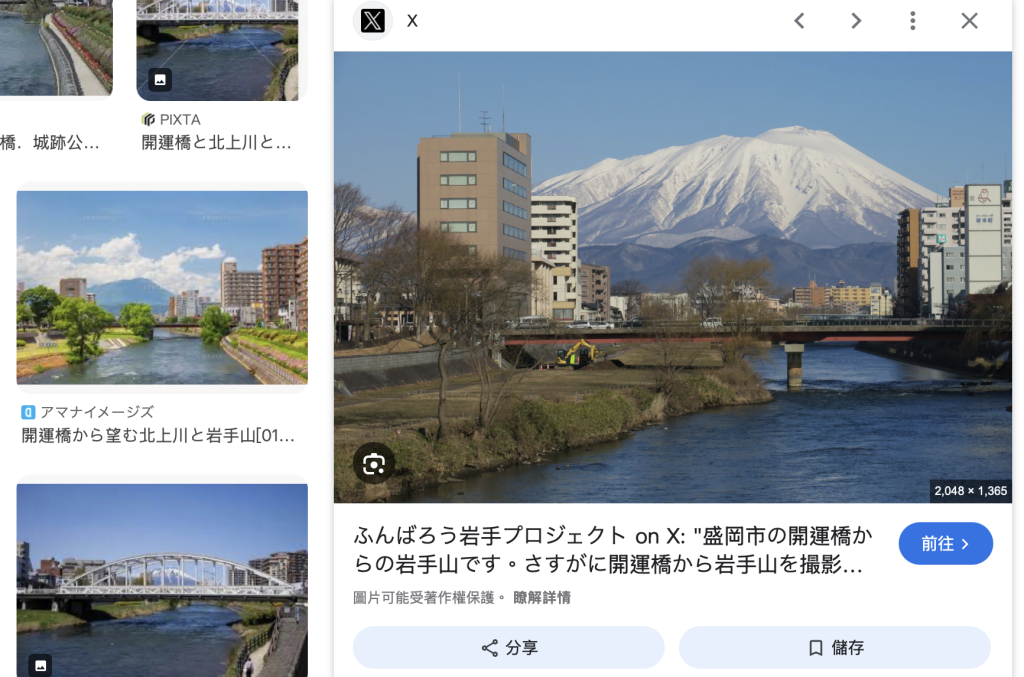Open the 瞭解詳情 copyright link
1024x677 pixels.
click(542, 597)
